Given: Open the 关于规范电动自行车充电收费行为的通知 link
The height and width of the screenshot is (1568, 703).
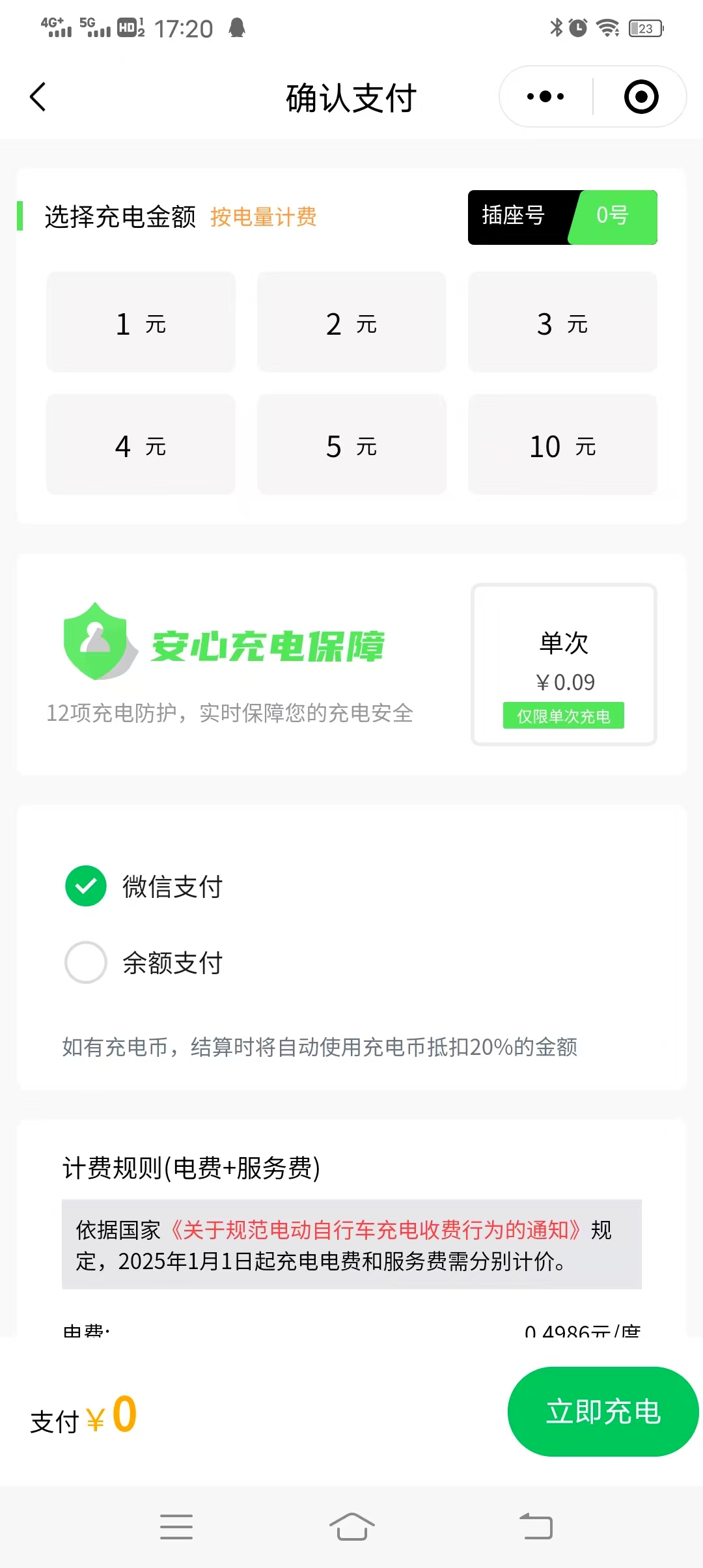Looking at the screenshot, I should point(376,1230).
